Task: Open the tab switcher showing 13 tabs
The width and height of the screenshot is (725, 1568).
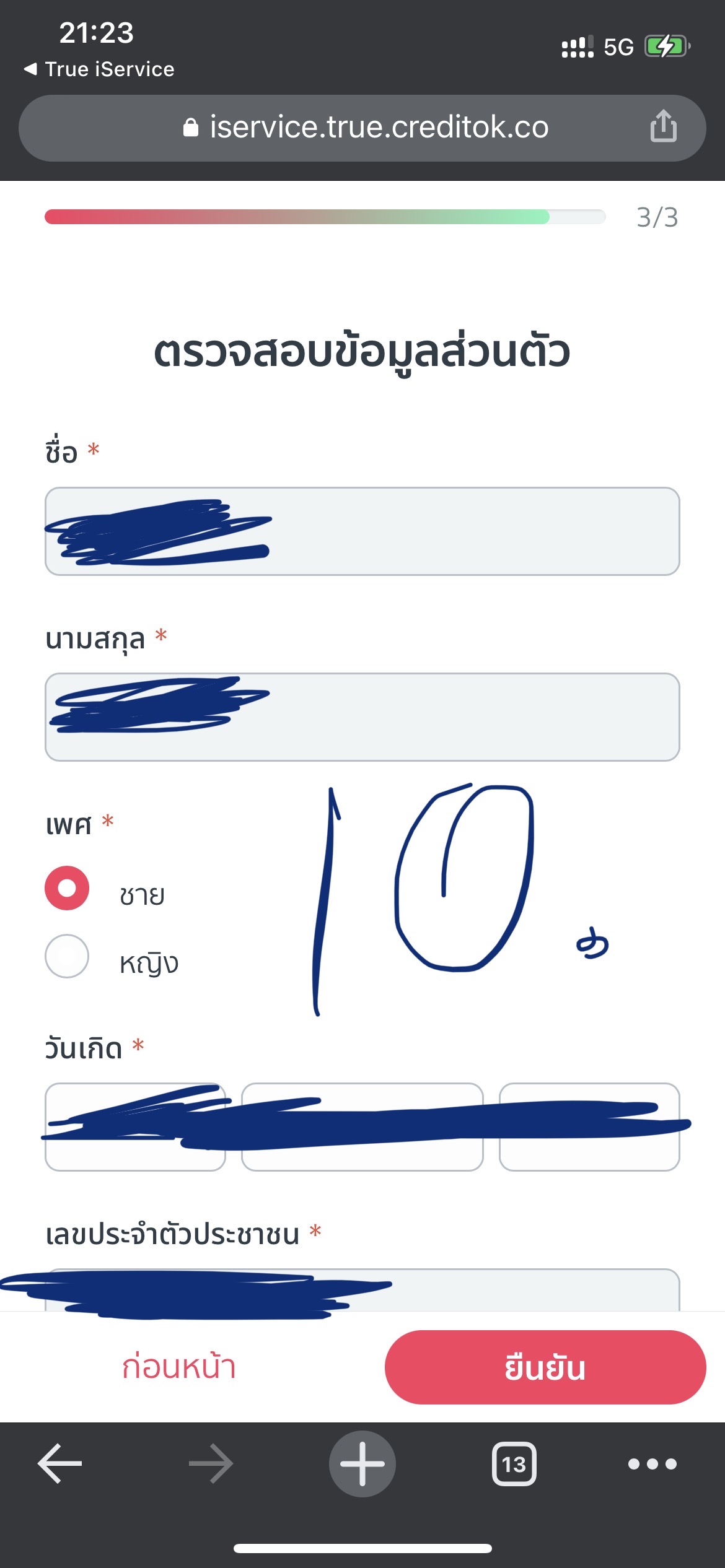Action: 514,1463
